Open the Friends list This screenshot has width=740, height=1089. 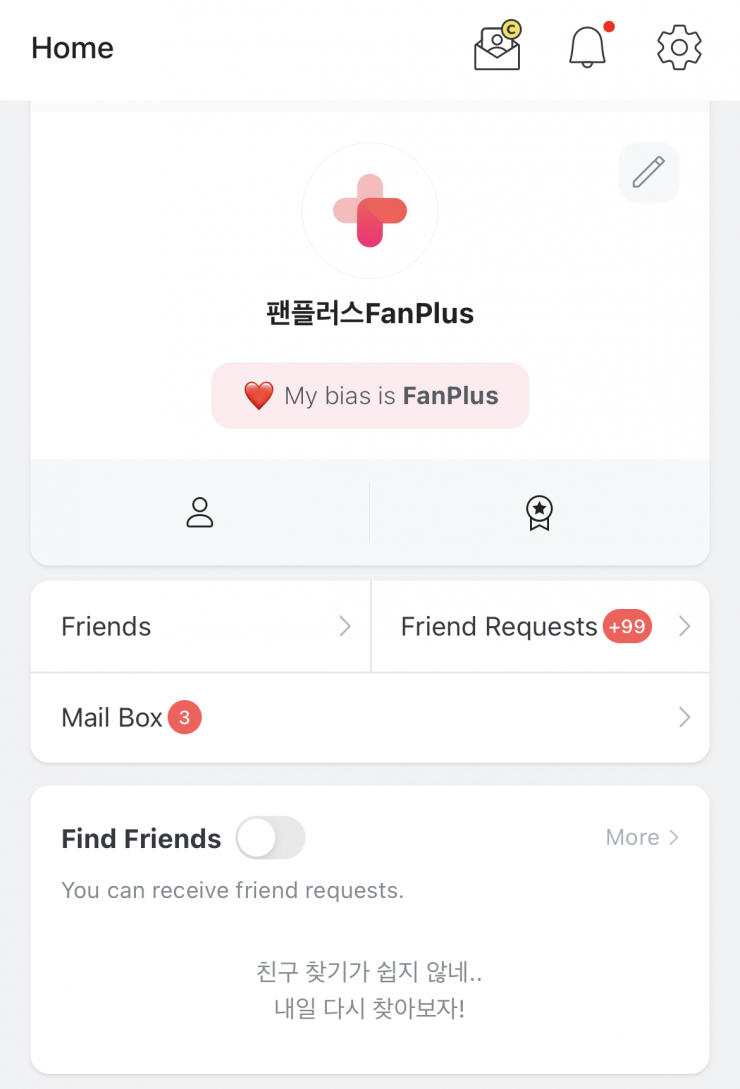pos(200,627)
